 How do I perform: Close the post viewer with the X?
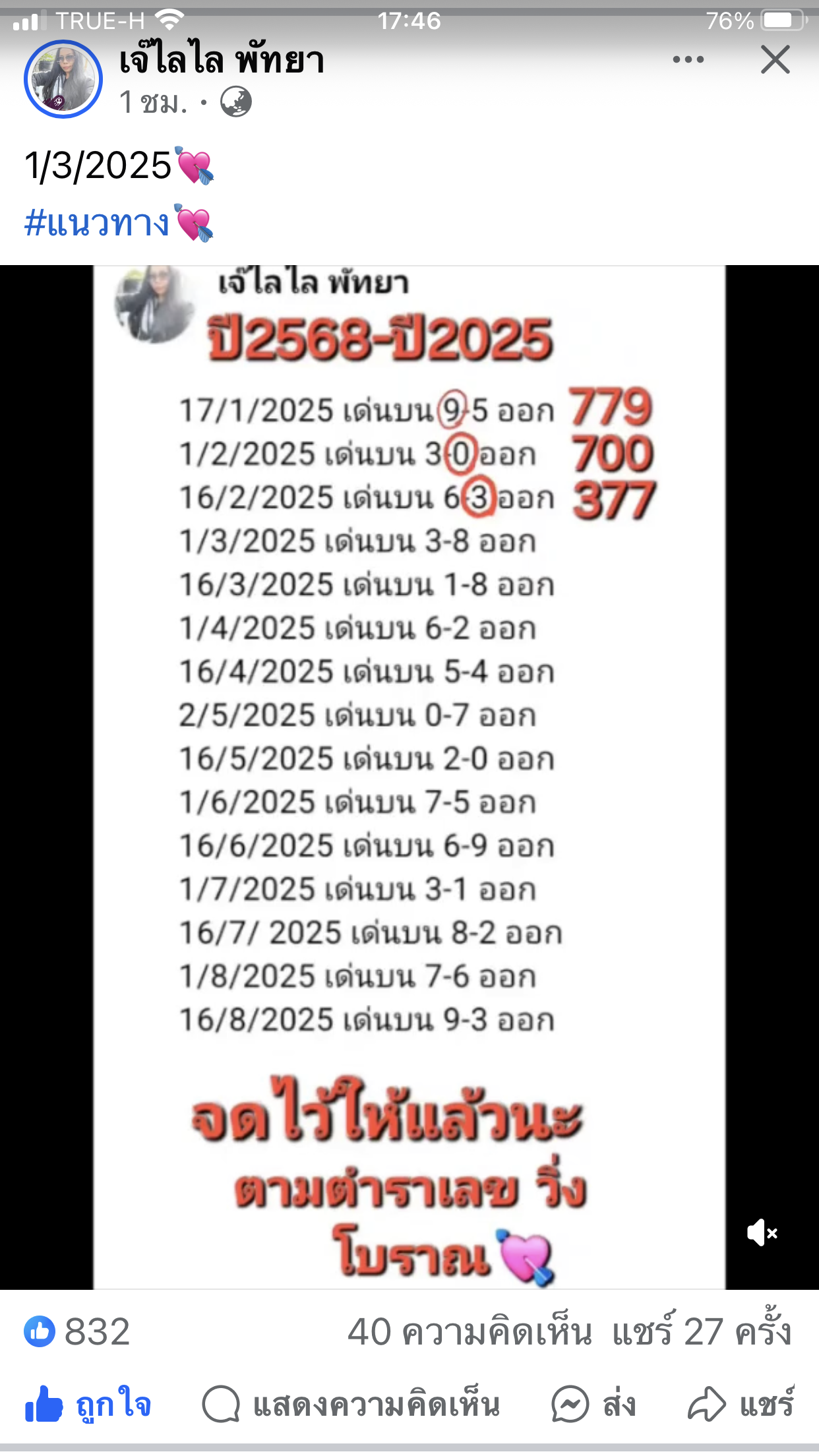click(775, 59)
